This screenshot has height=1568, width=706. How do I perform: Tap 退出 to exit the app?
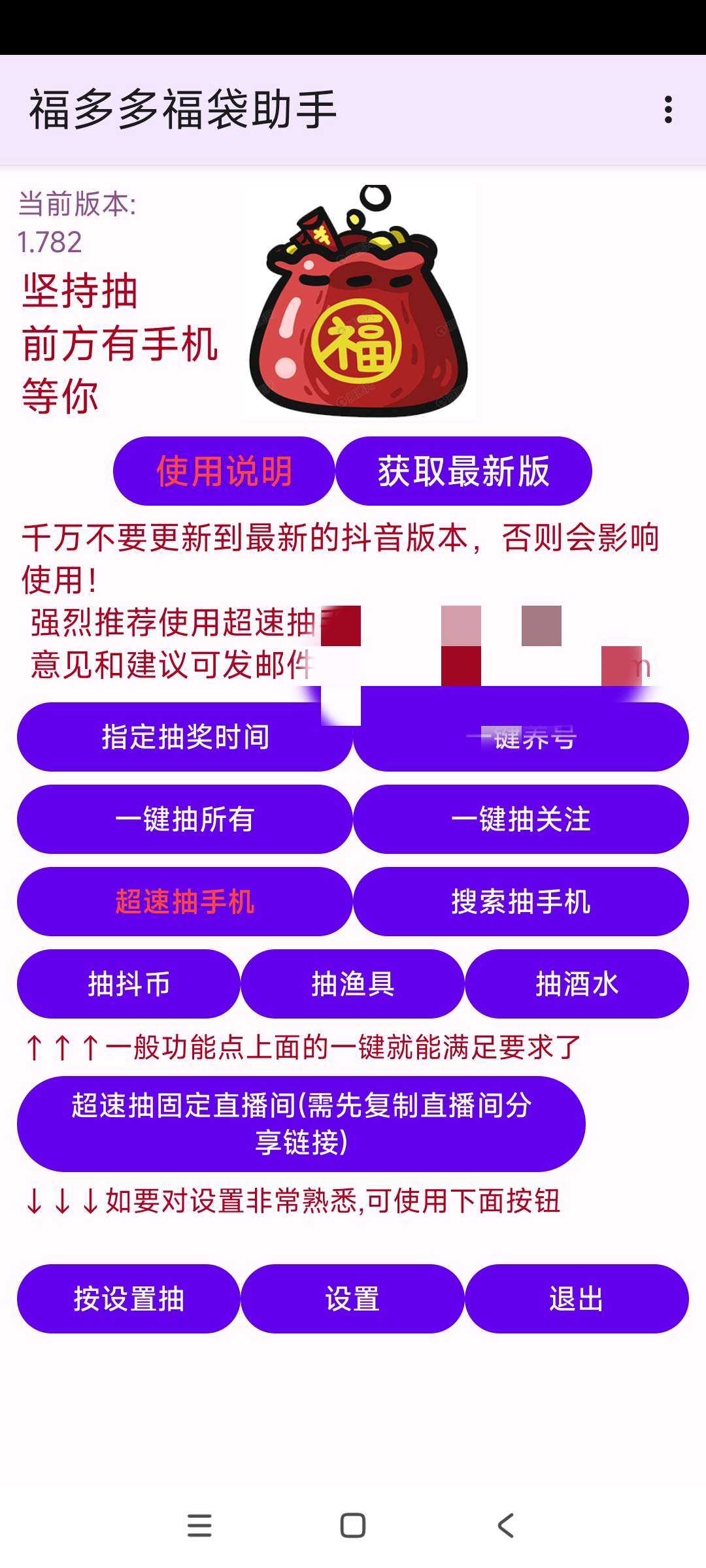(x=577, y=1299)
